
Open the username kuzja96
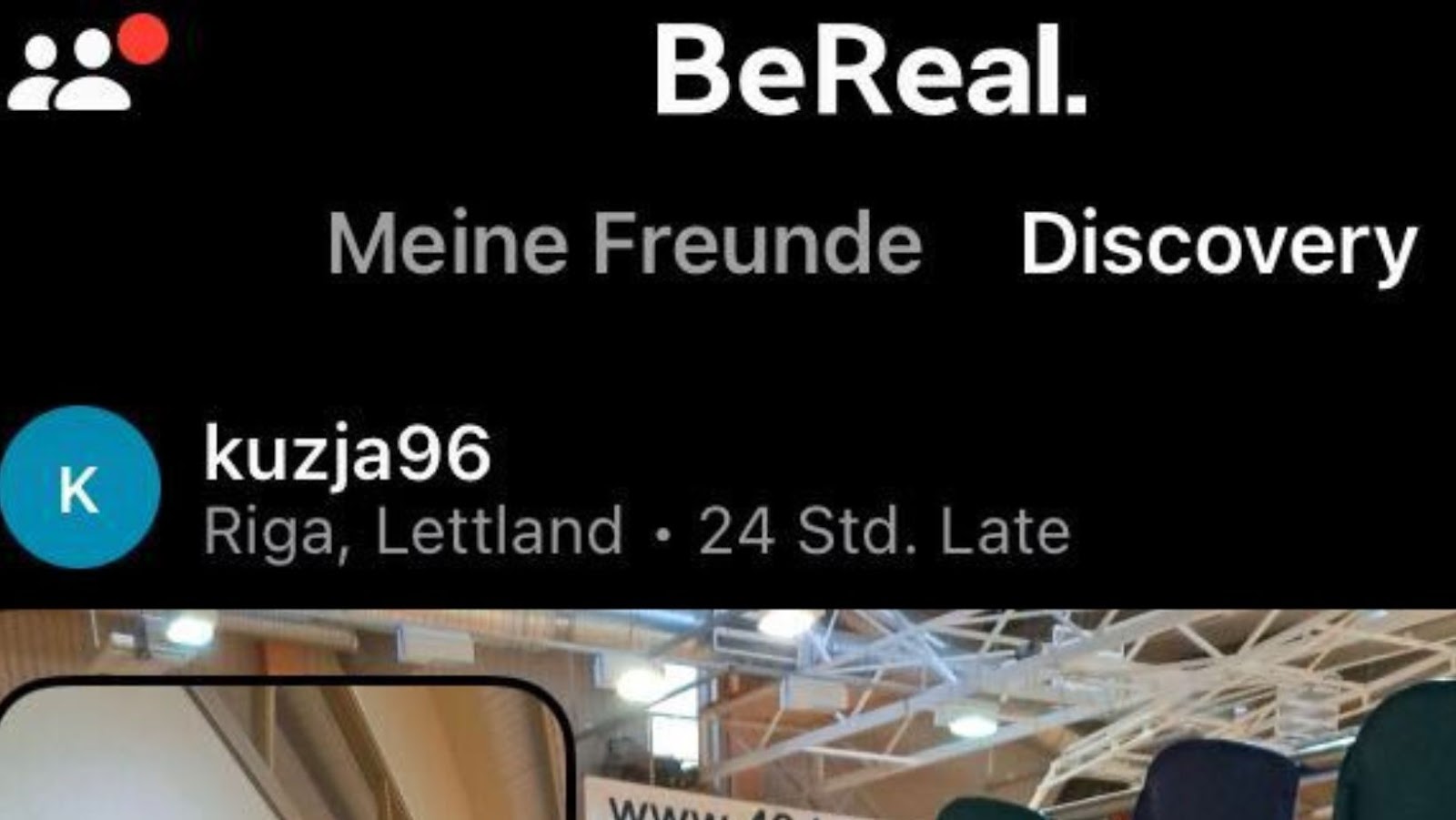[348, 452]
